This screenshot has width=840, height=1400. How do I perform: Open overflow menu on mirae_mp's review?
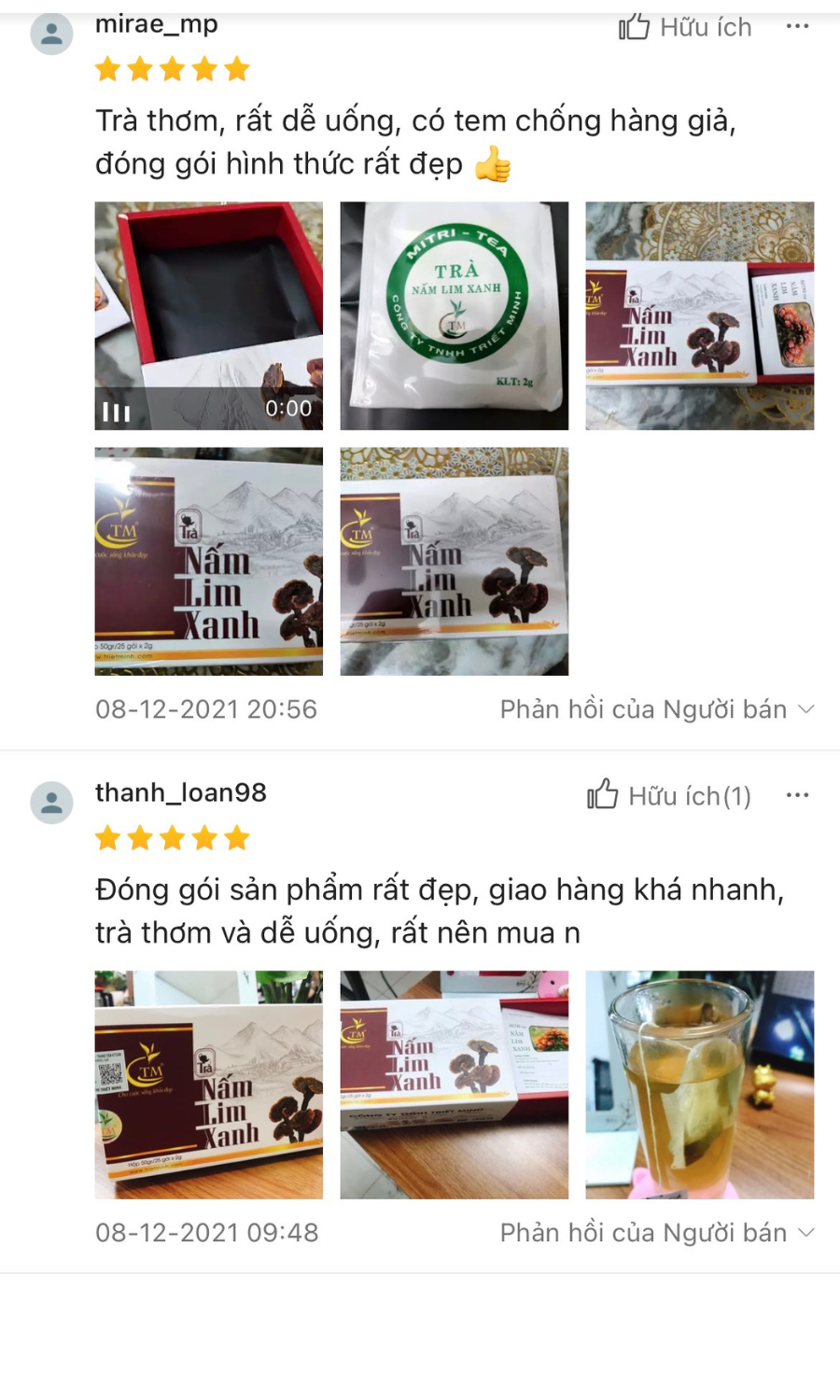point(797,26)
